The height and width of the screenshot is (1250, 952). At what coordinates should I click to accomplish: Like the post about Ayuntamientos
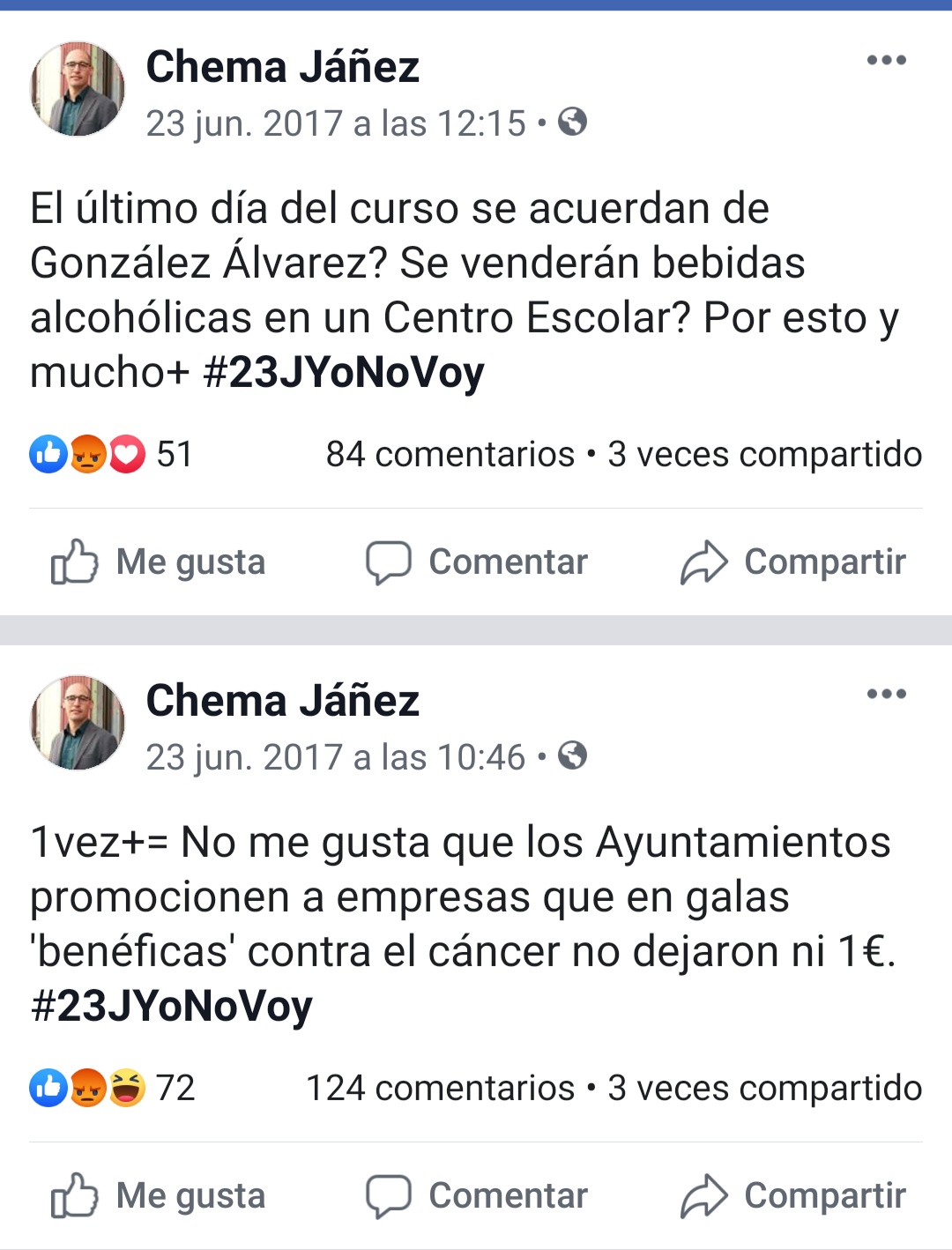point(159,1195)
